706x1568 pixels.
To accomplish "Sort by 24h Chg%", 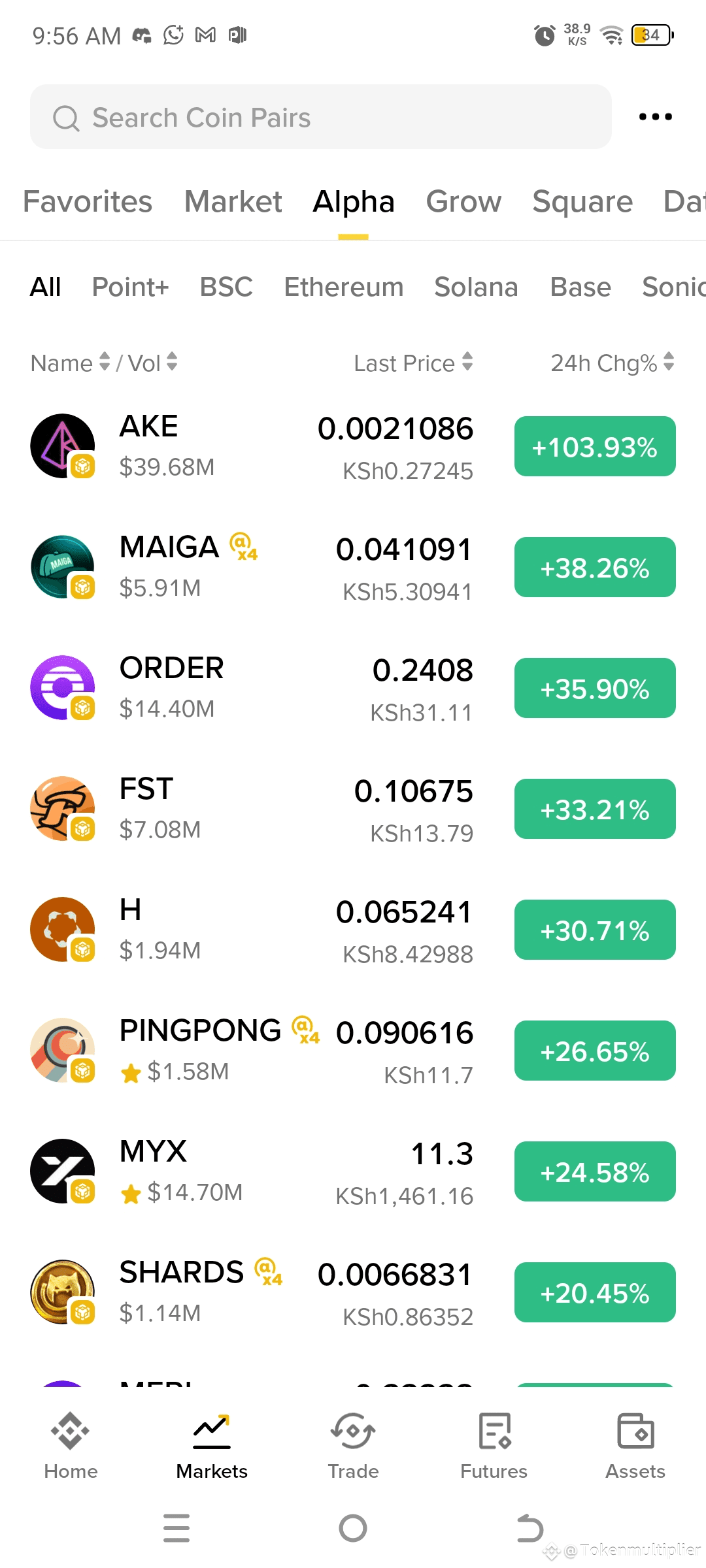I will point(612,363).
